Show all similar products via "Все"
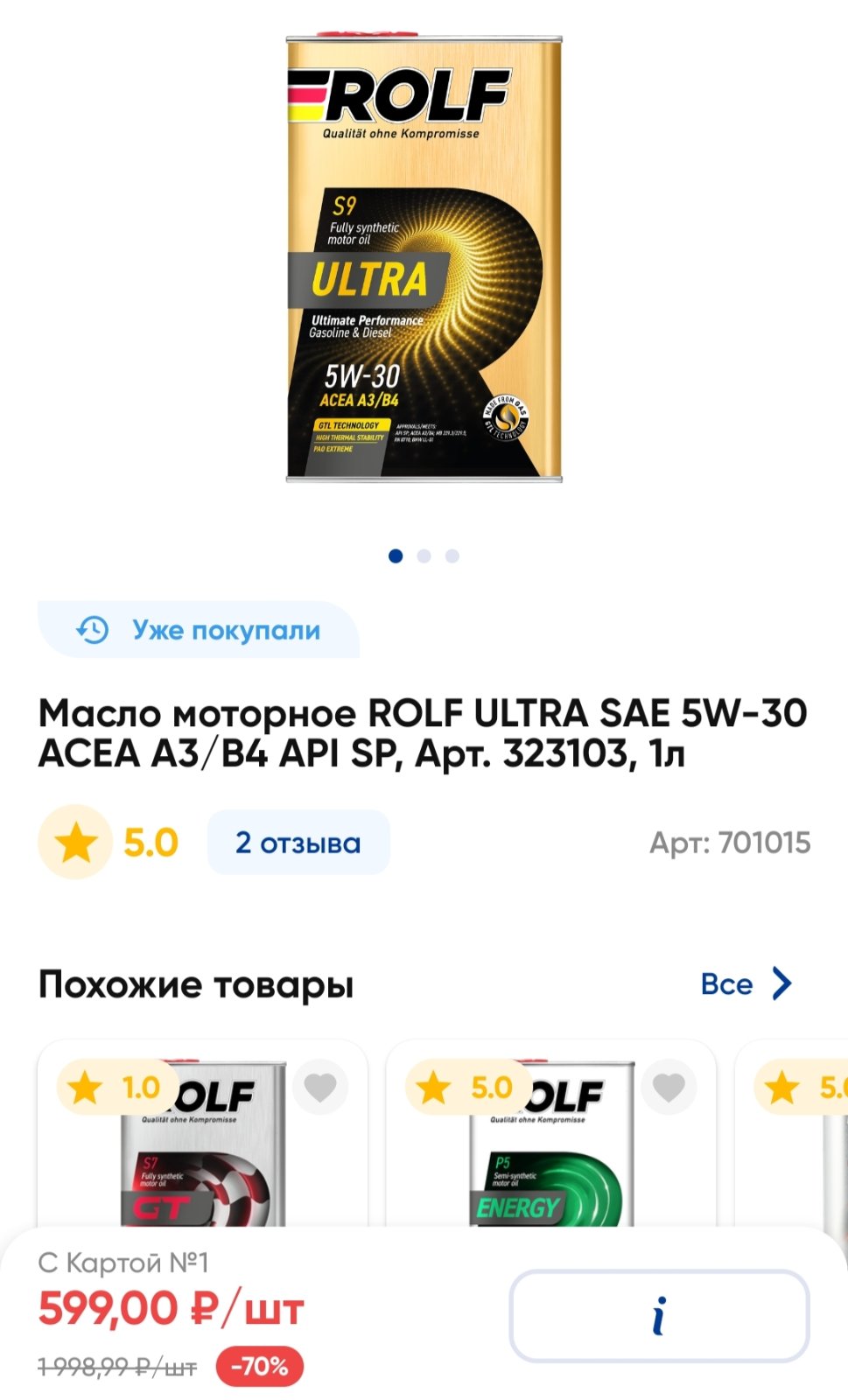 coord(746,983)
